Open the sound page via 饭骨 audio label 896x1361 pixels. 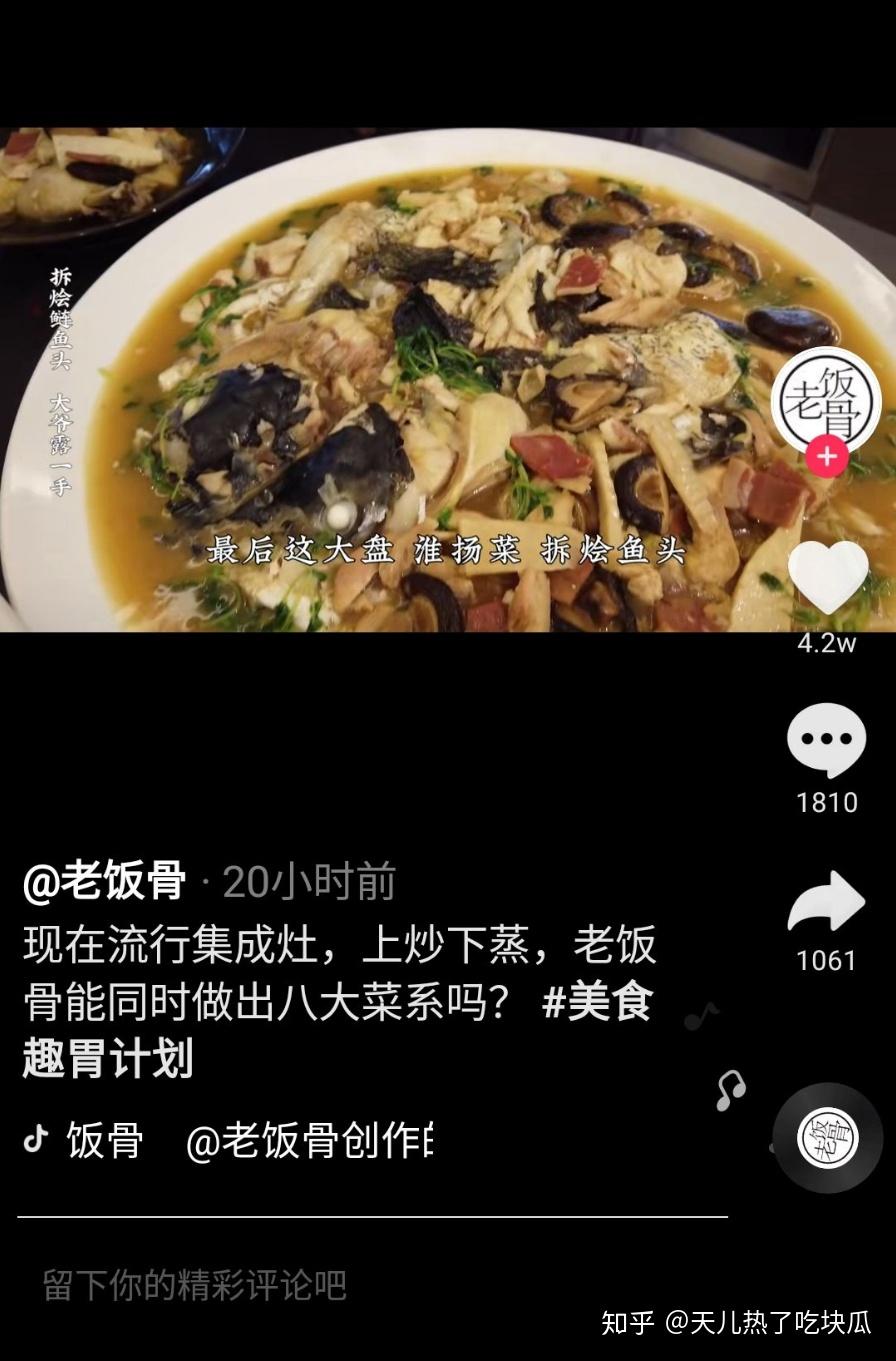click(x=107, y=1137)
